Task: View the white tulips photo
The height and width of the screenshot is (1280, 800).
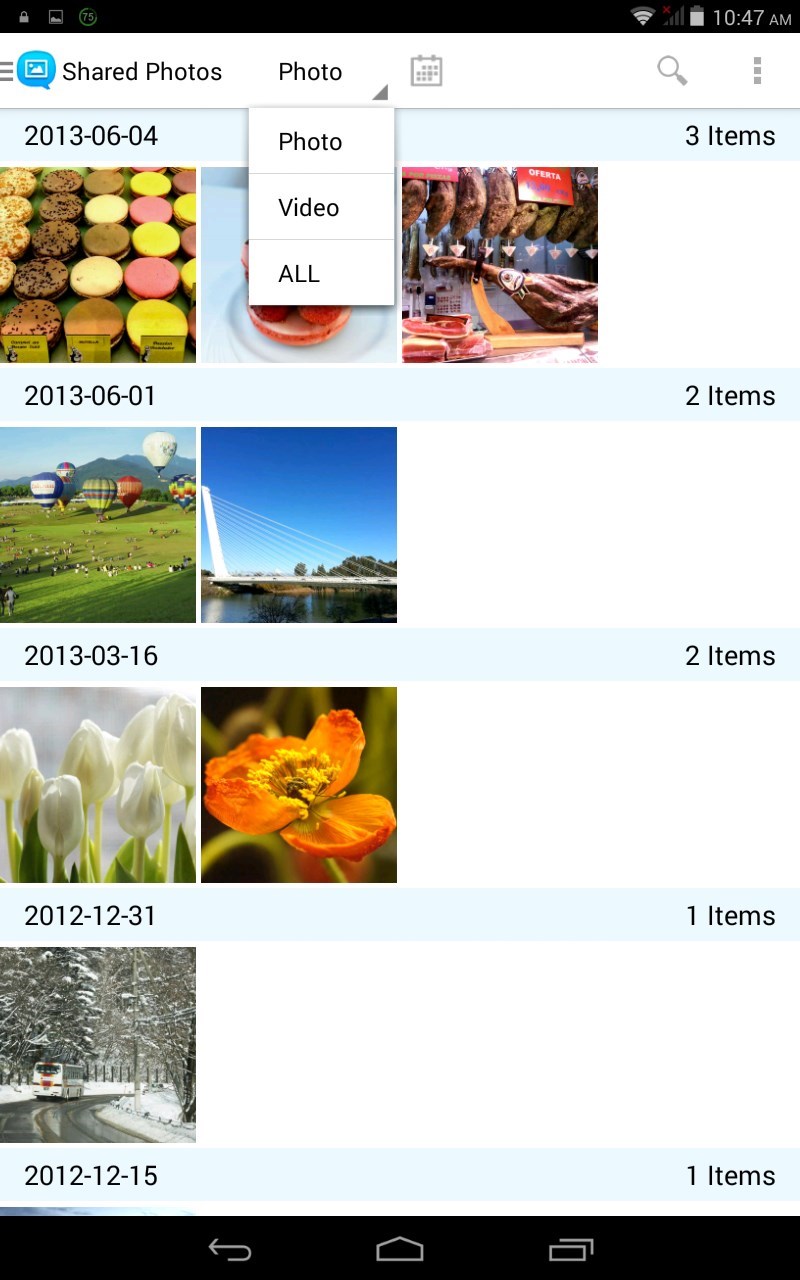Action: (x=98, y=785)
